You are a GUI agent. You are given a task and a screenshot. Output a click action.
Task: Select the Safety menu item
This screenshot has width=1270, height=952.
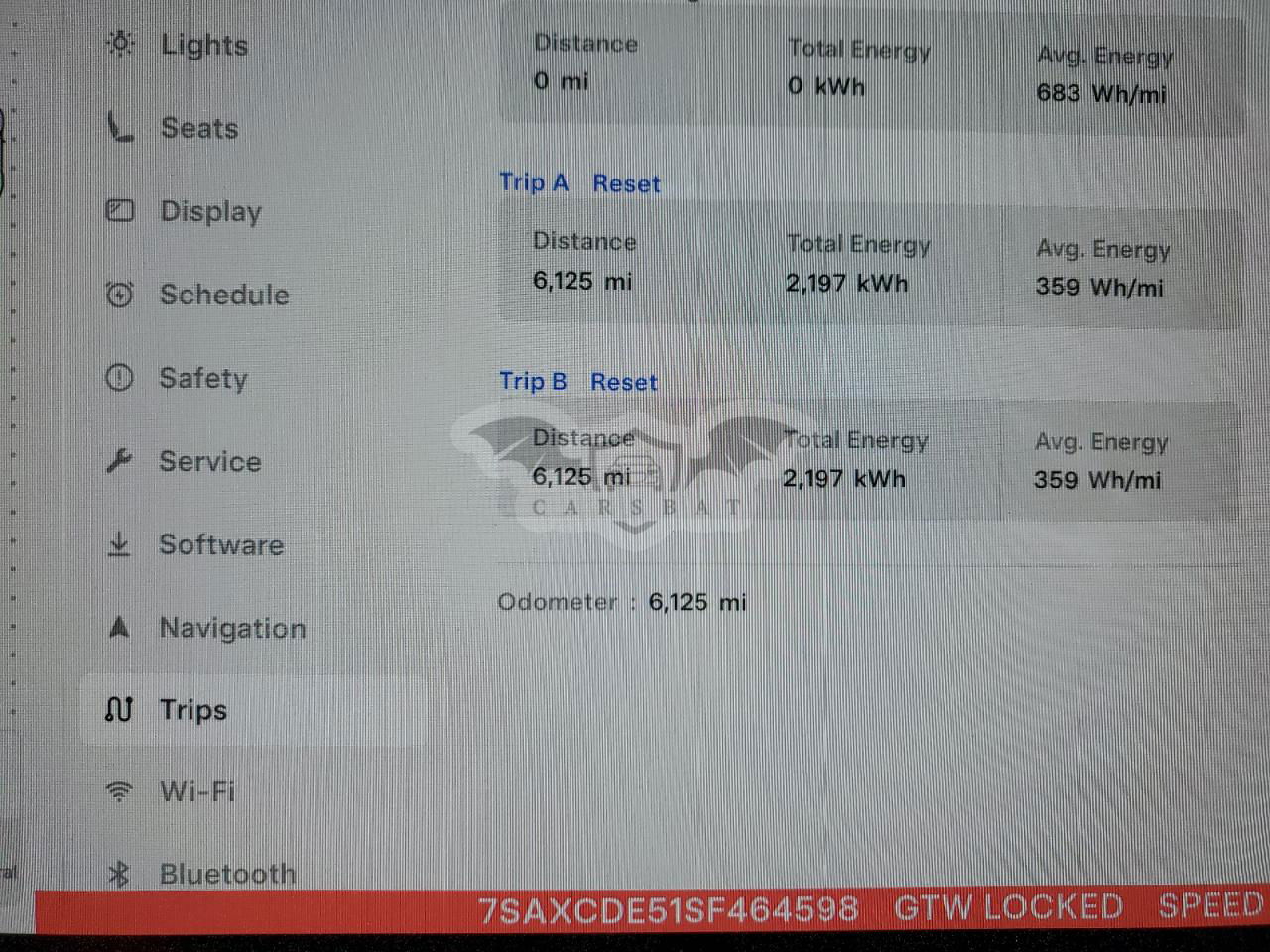202,378
